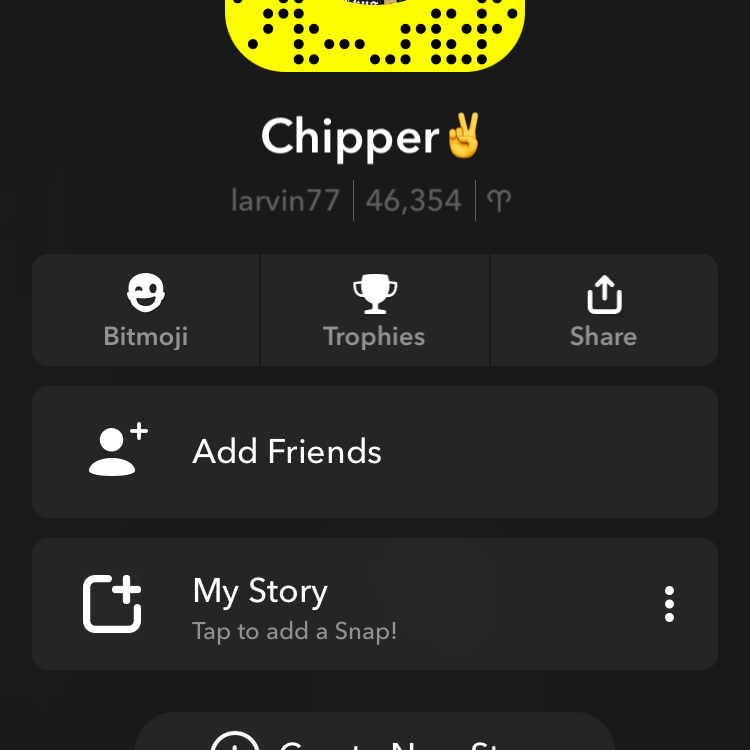The height and width of the screenshot is (750, 750).
Task: Tap the display name Chipper
Action: coord(350,137)
